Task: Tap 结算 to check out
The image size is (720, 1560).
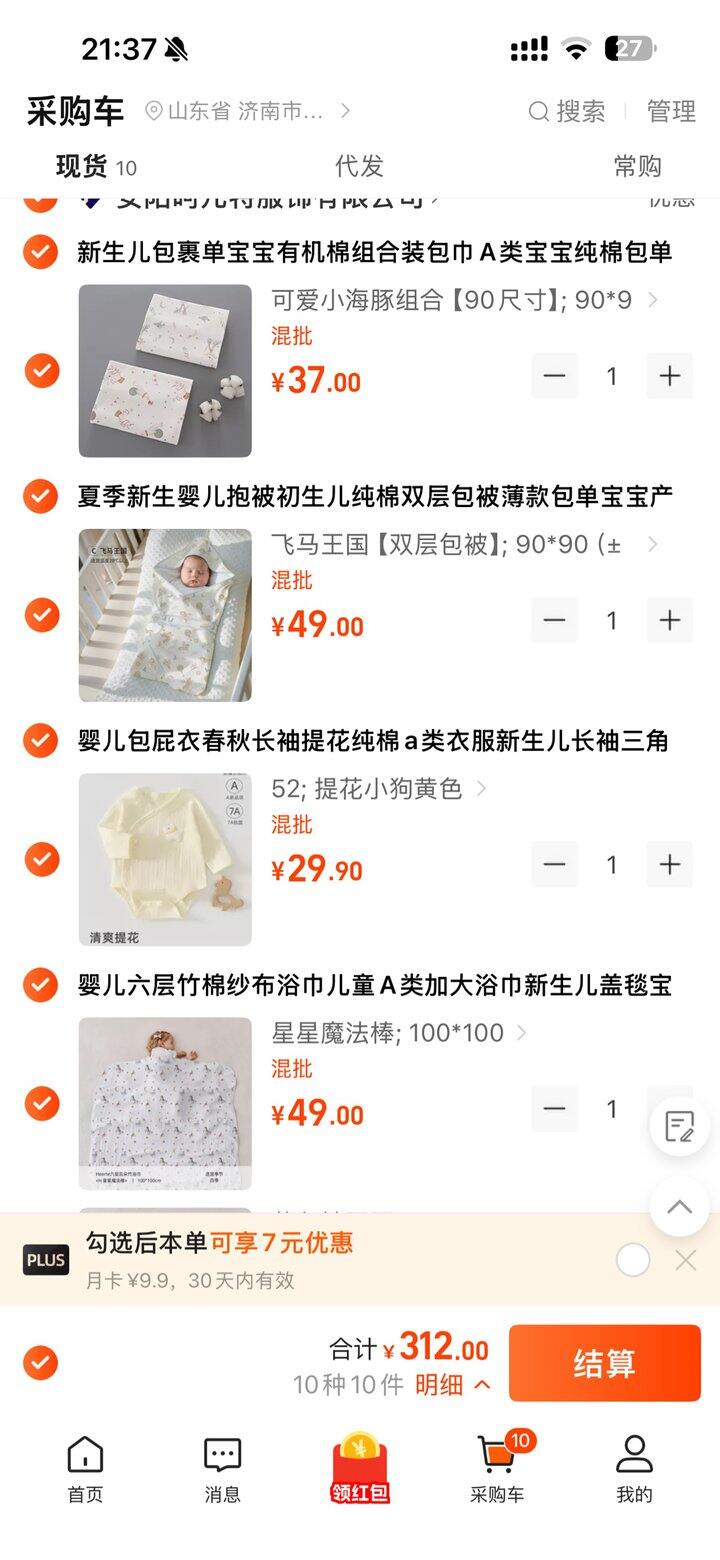Action: (604, 1363)
